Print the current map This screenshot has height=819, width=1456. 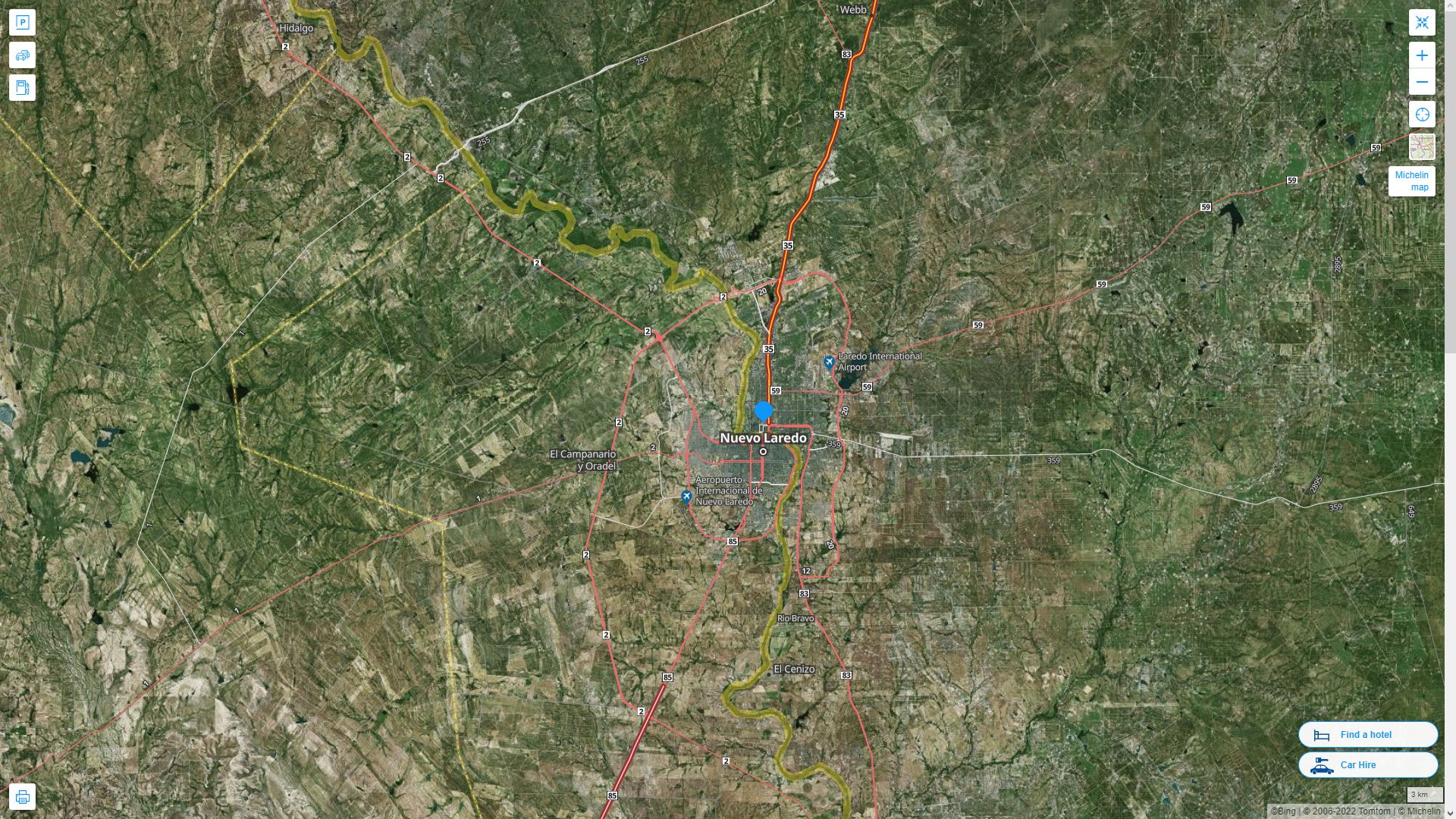click(22, 797)
